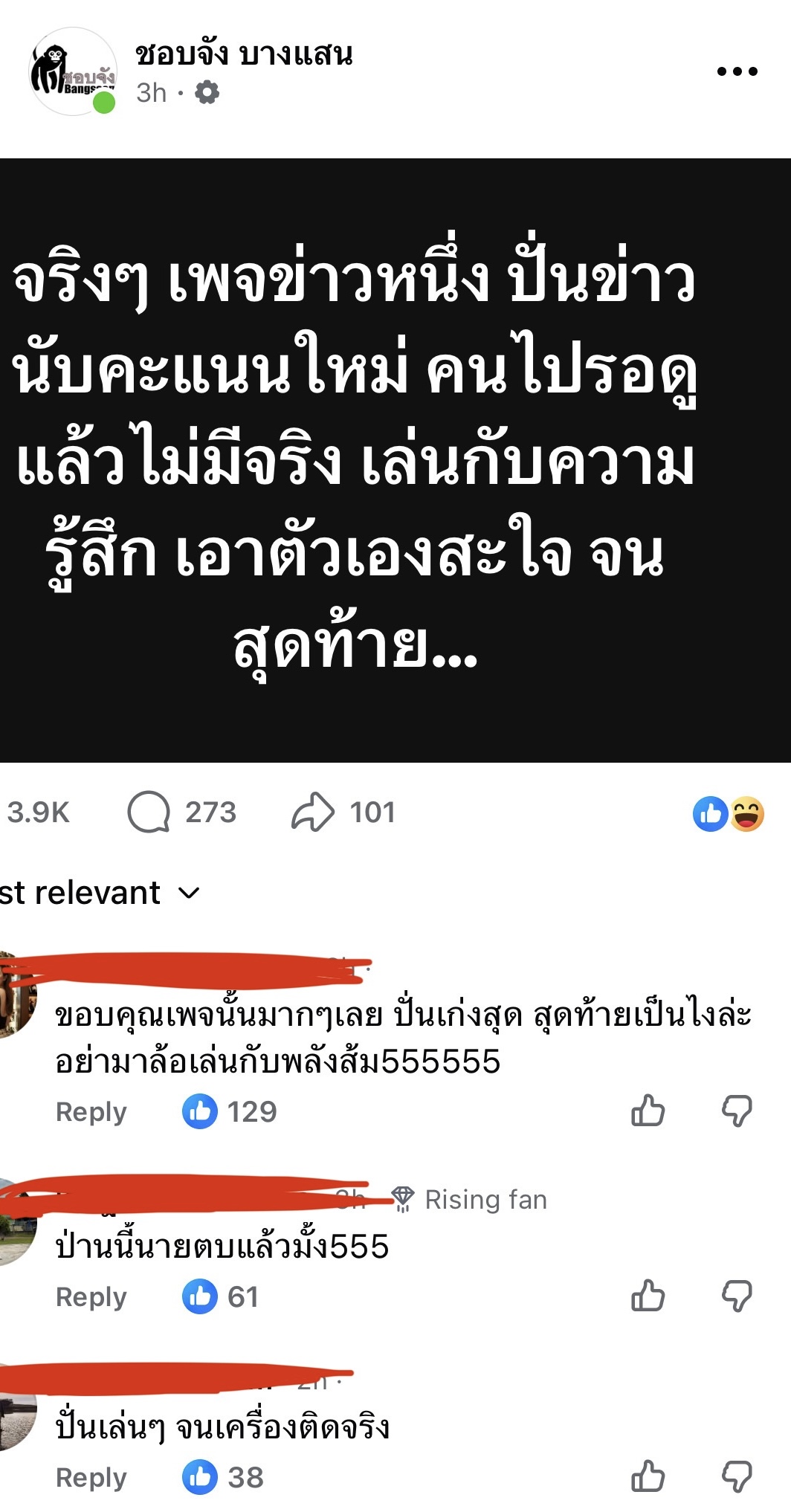The image size is (791, 1512).
Task: Thumbs up the comment with 129 likes
Action: click(648, 1111)
